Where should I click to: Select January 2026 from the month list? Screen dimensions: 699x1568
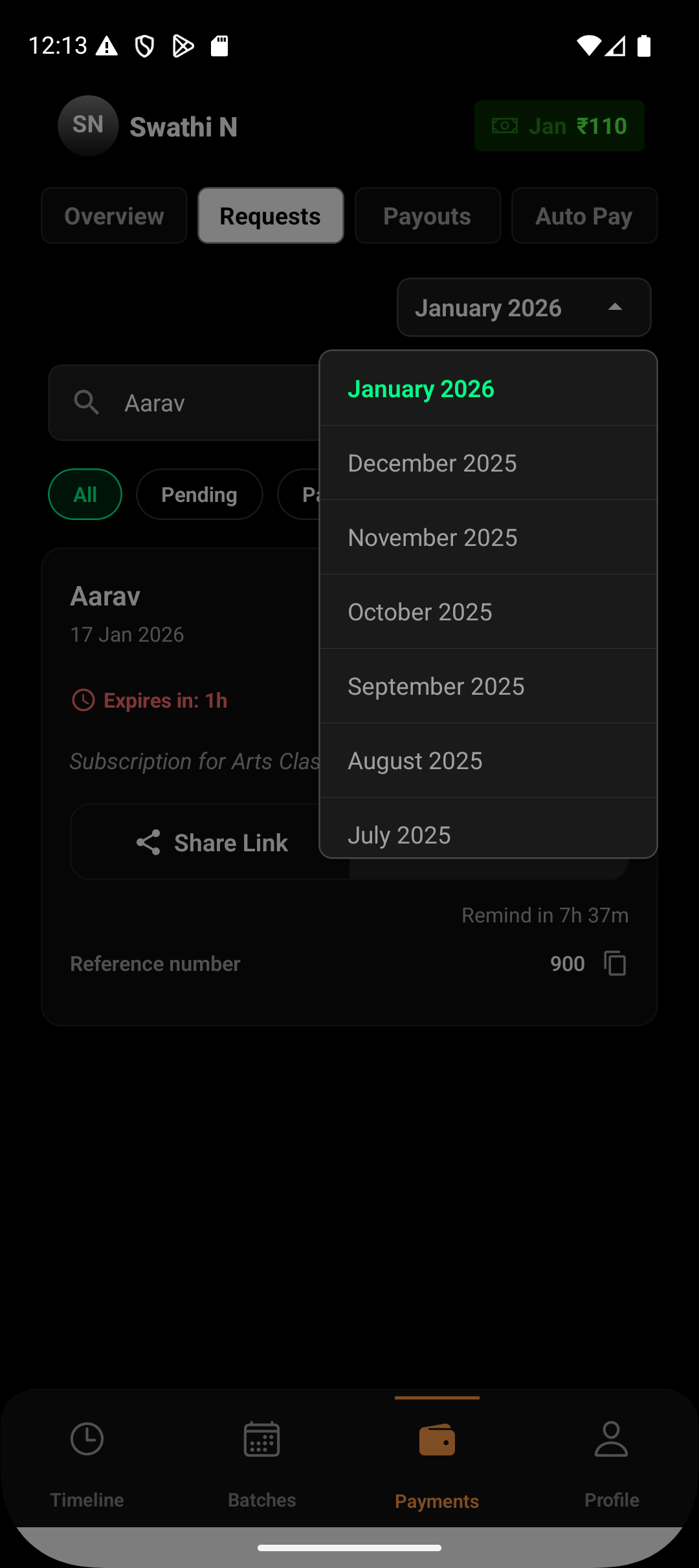coord(489,389)
